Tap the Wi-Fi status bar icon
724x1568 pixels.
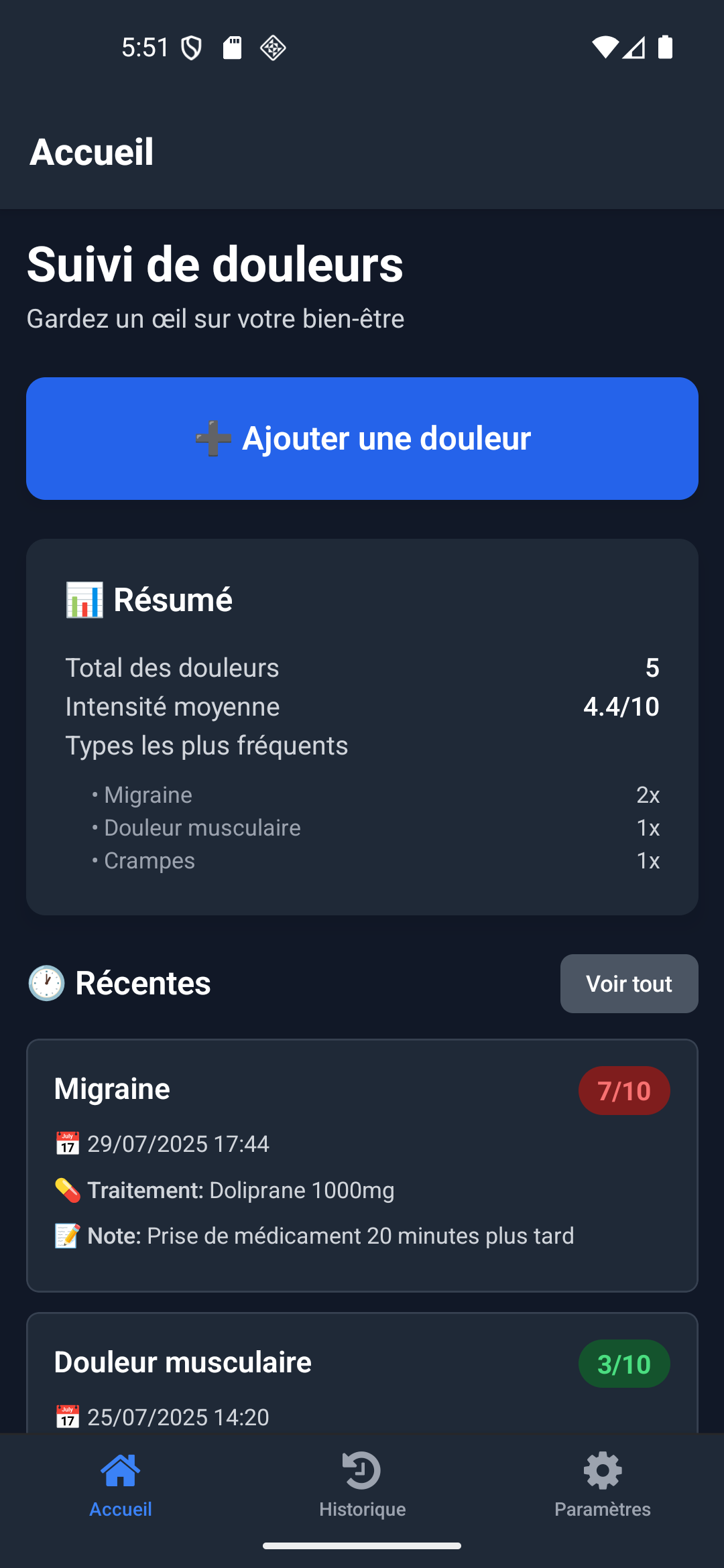click(x=605, y=47)
